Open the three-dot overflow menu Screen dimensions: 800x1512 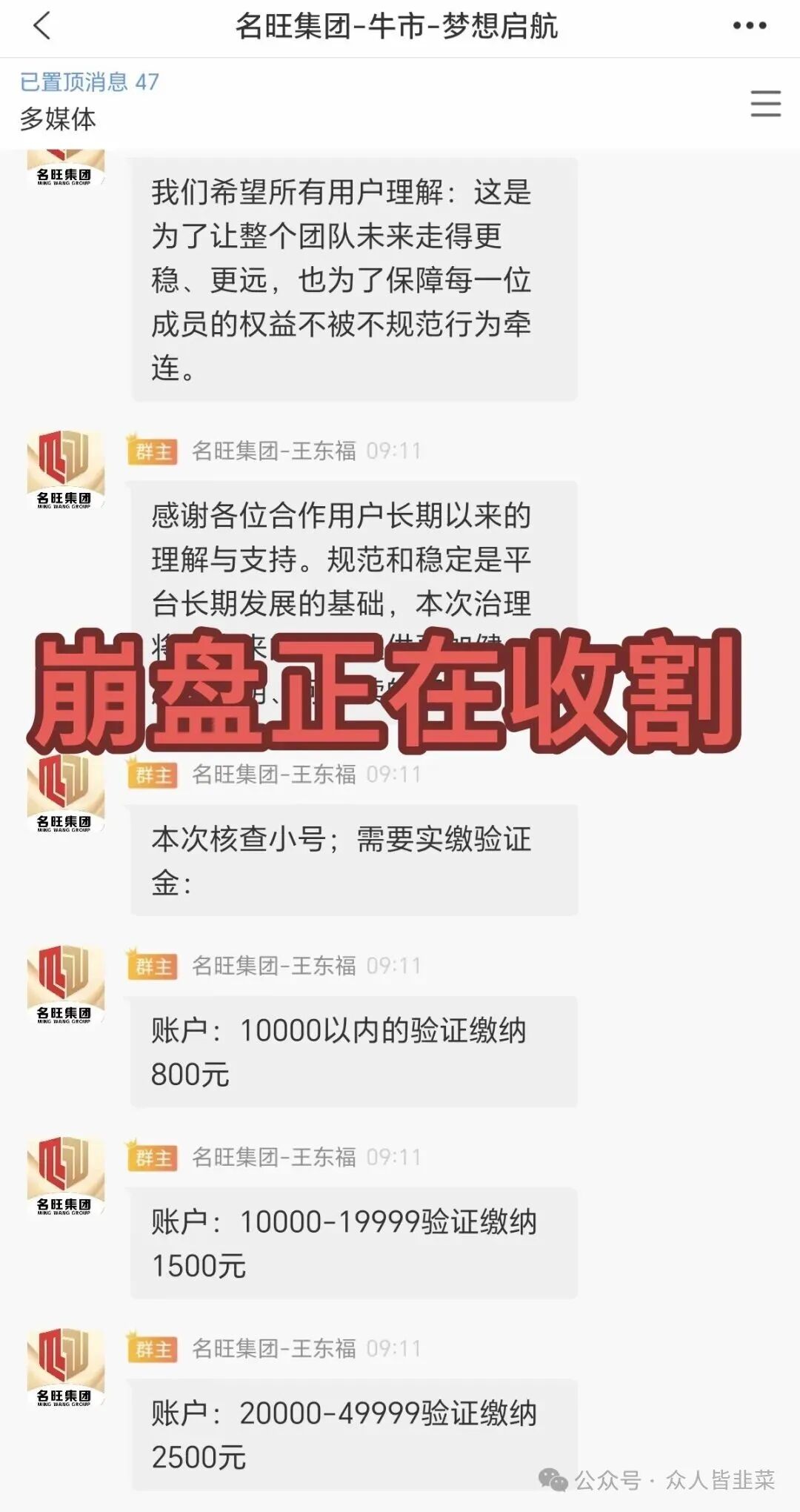[x=749, y=26]
